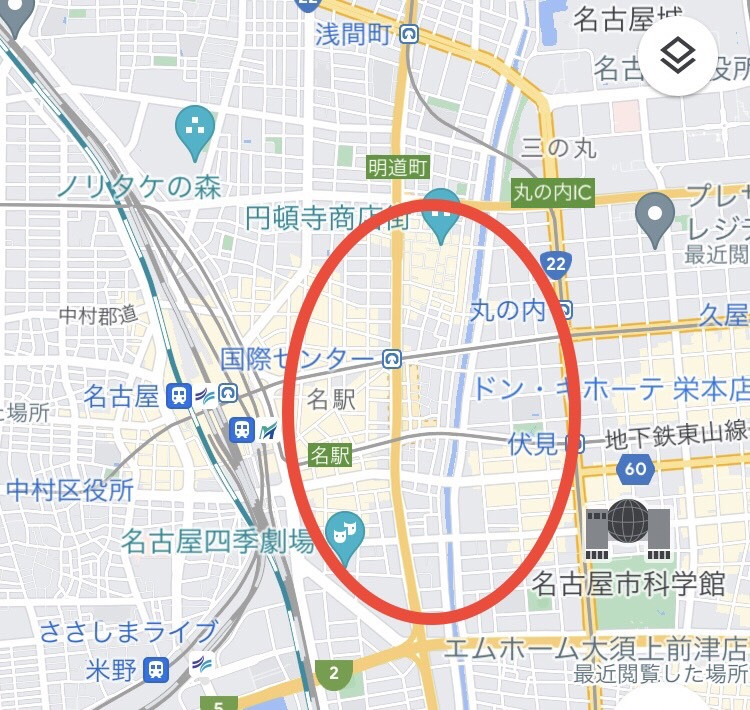
Task: Select the 名古屋 train station icon
Action: point(179,397)
